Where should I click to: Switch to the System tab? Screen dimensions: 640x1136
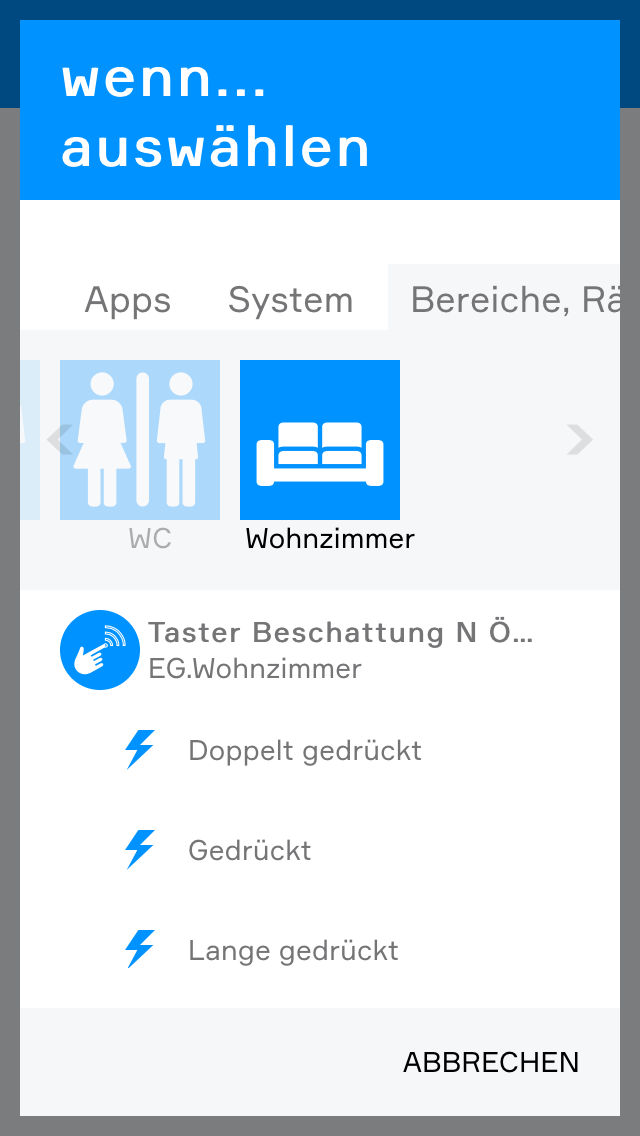click(x=290, y=300)
